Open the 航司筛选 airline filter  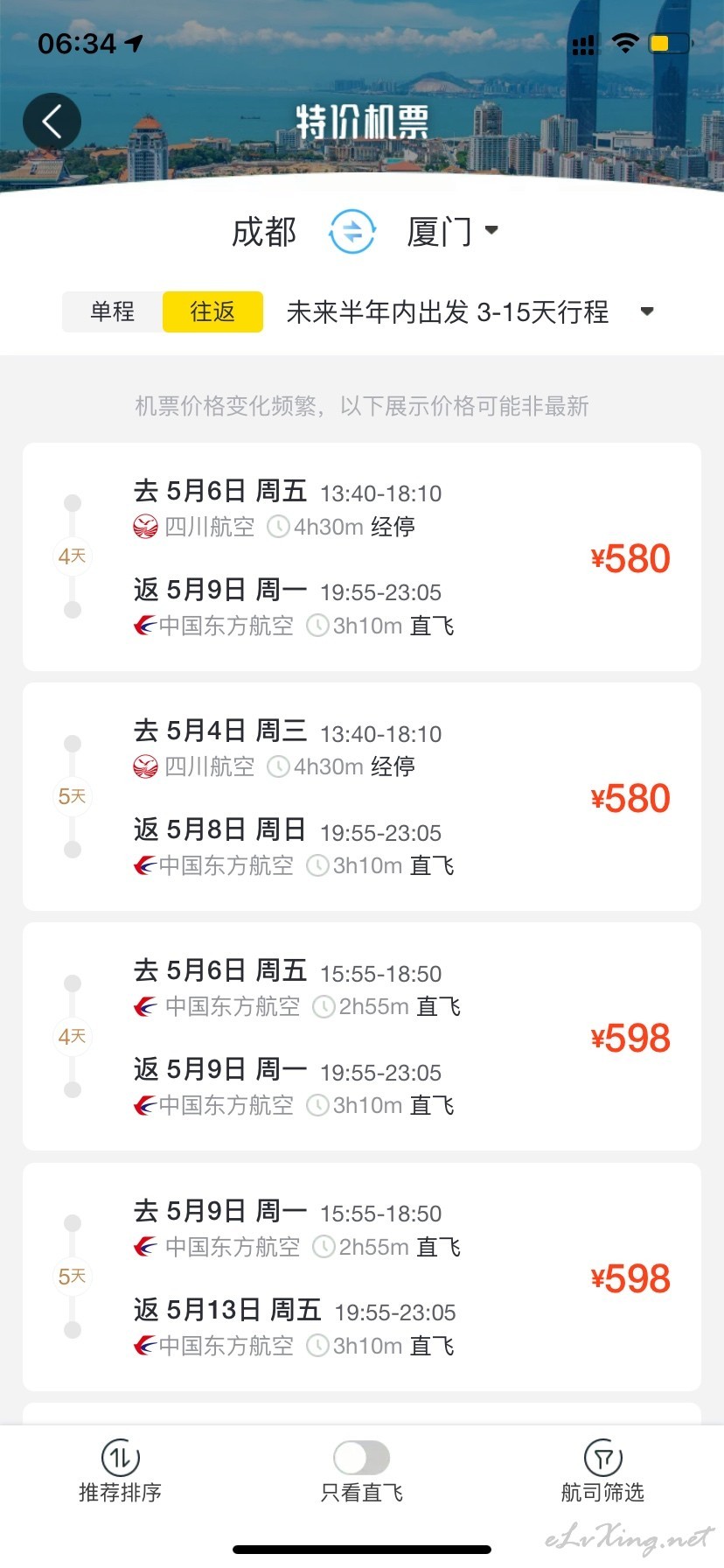[x=602, y=1472]
